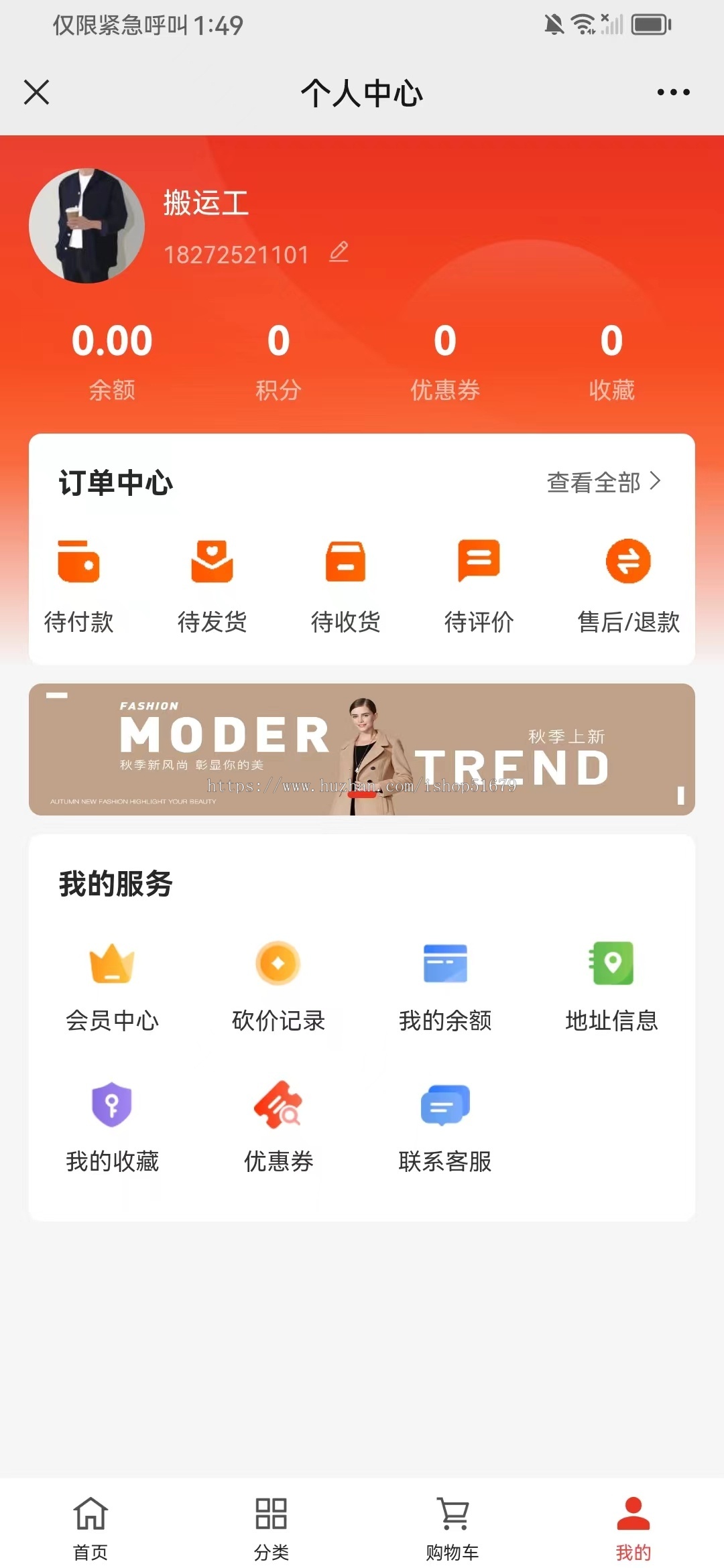Open 地址信息 address info
The image size is (724, 1568).
(611, 985)
